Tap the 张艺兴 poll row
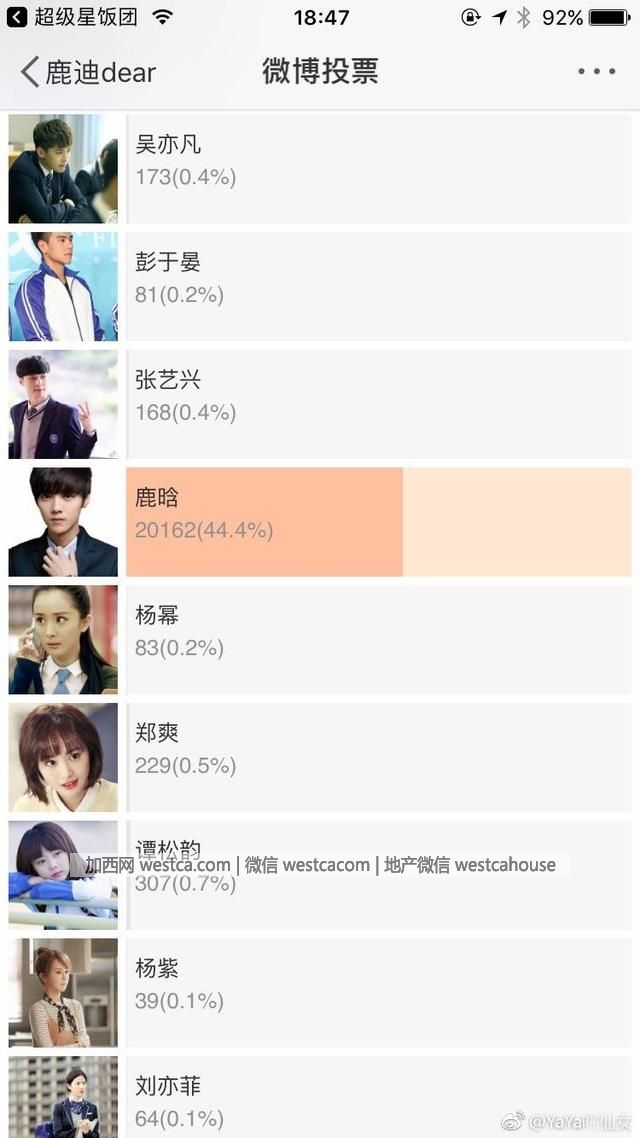The height and width of the screenshot is (1138, 640). point(378,404)
